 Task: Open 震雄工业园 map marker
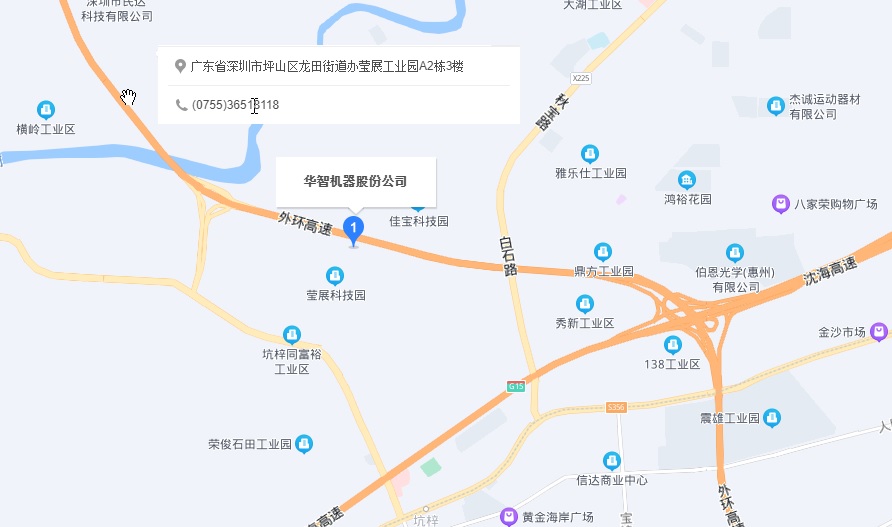[771, 418]
